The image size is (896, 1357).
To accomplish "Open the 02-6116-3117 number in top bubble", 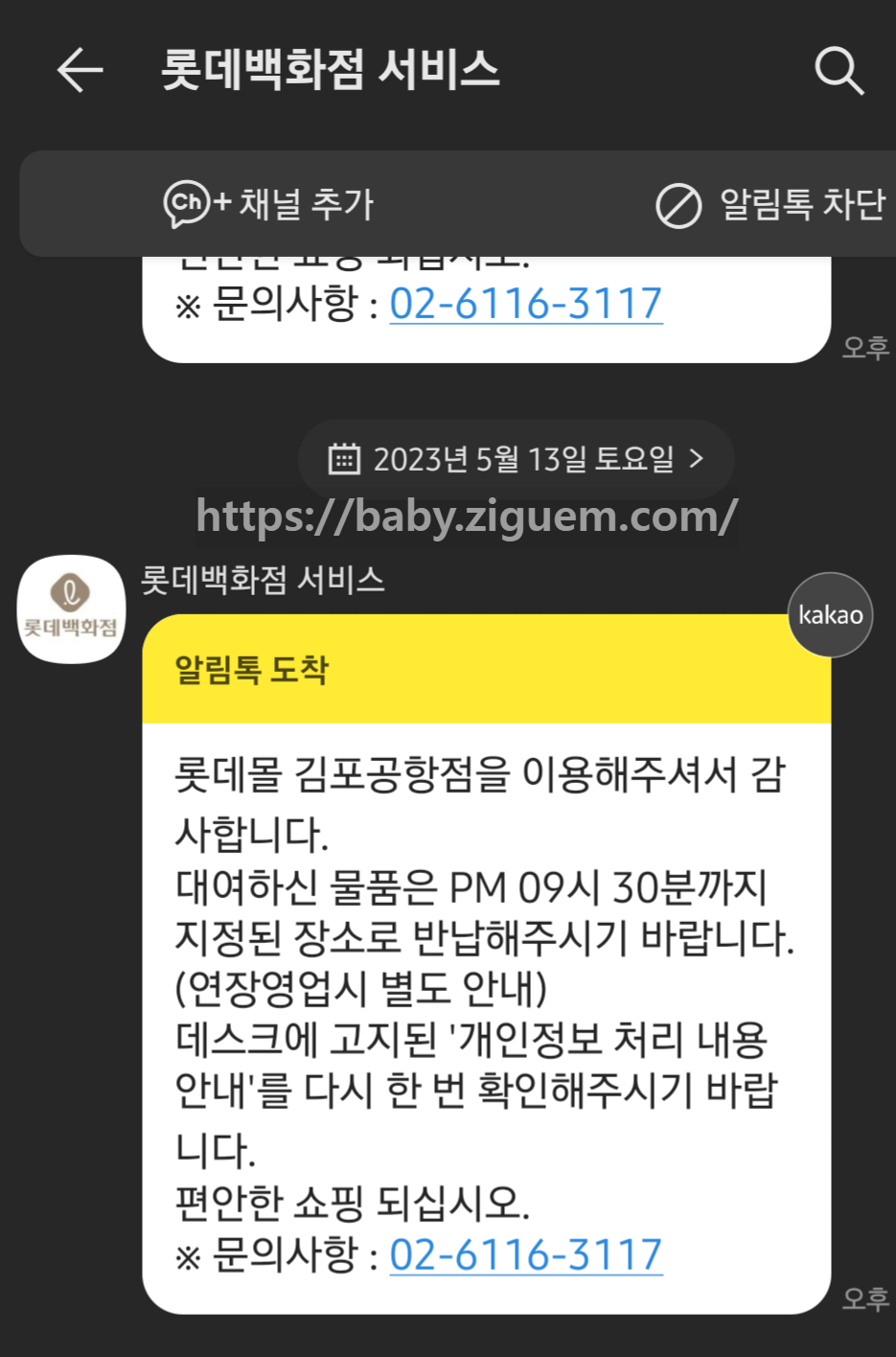I will coord(524,304).
